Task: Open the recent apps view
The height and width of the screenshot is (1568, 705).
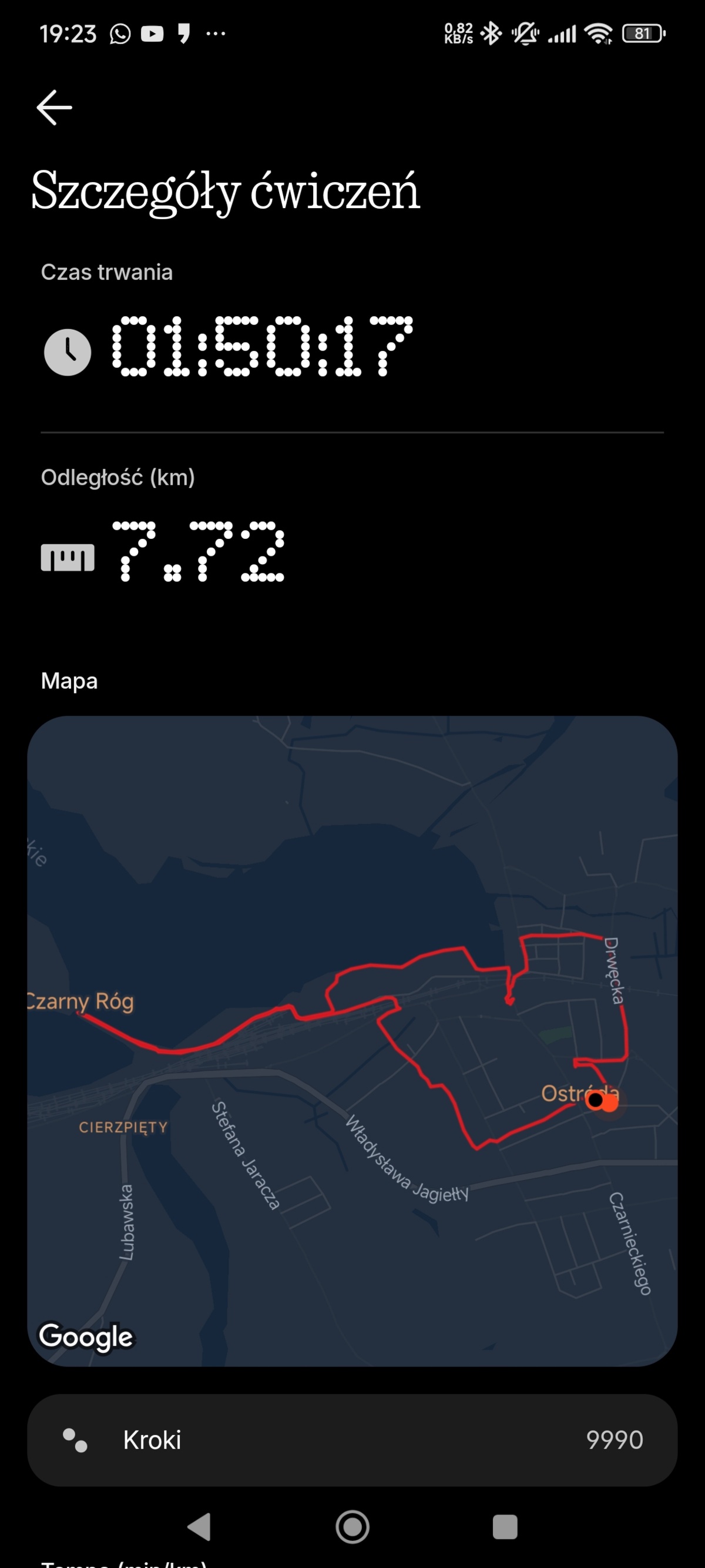Action: pos(505,1527)
